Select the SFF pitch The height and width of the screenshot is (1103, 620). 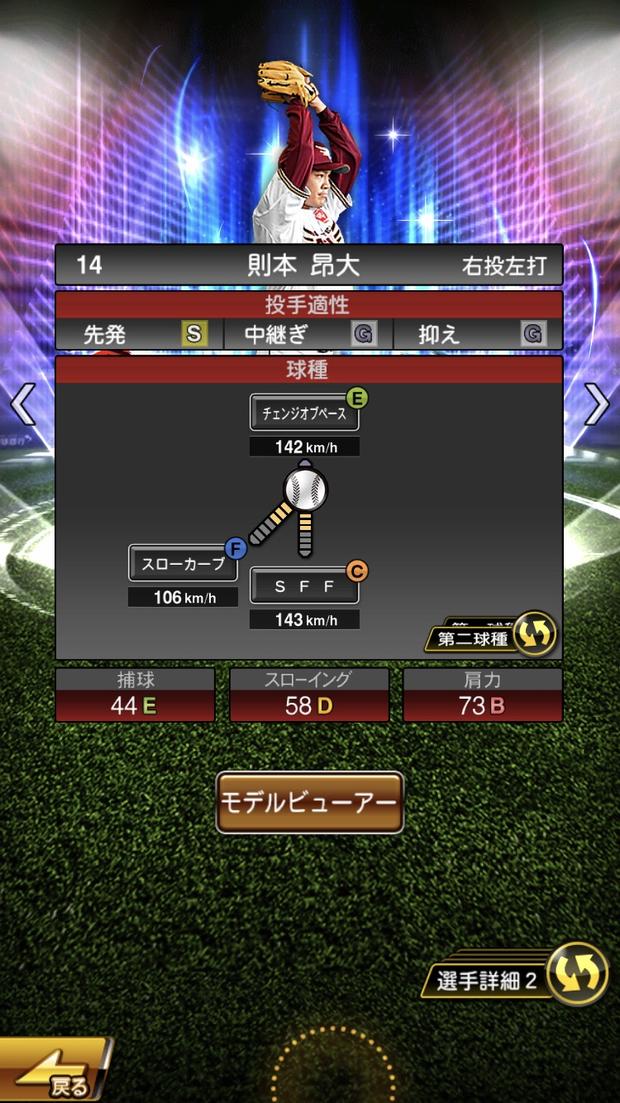point(304,586)
